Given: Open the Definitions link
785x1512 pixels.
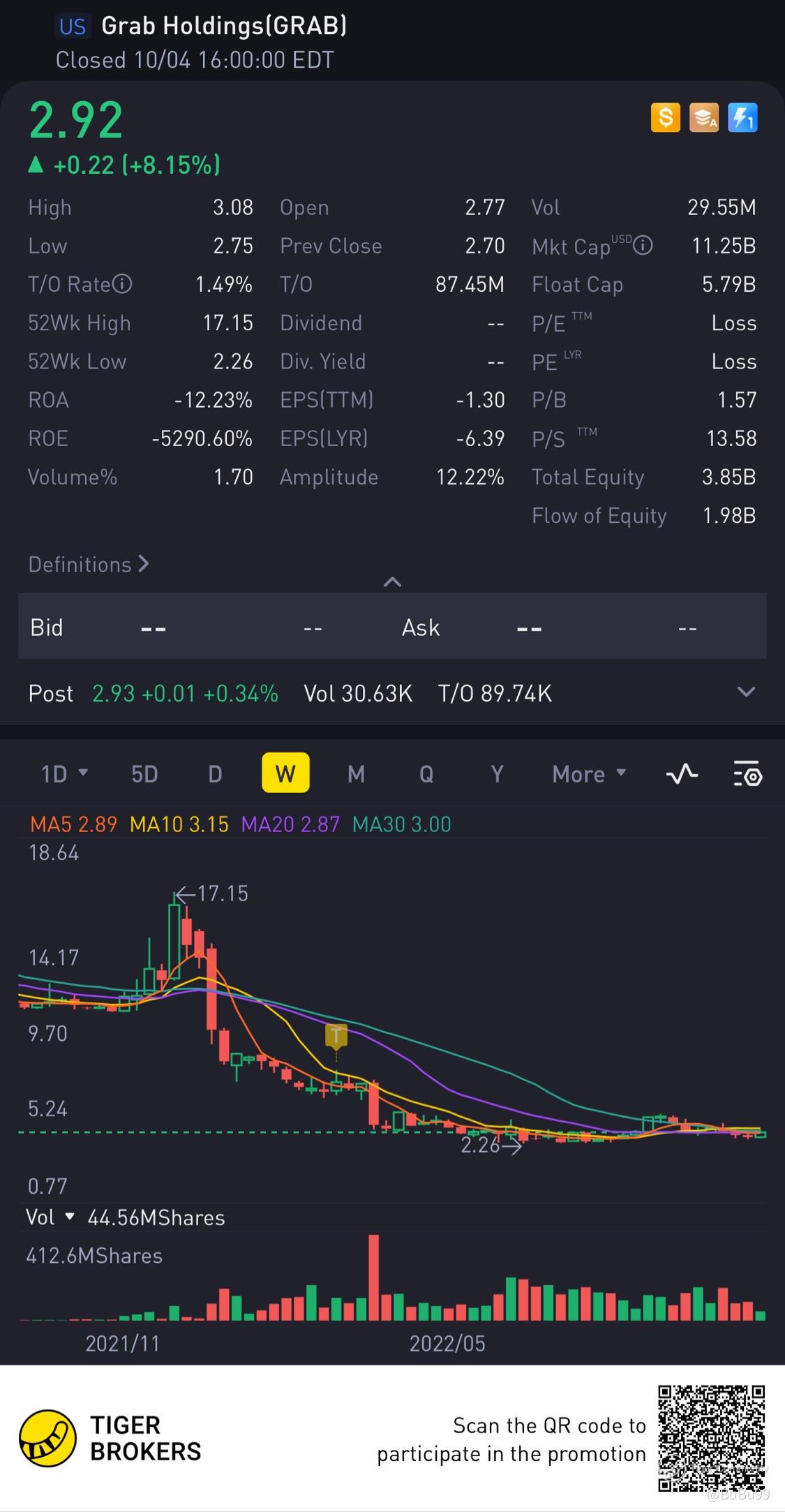Looking at the screenshot, I should [89, 564].
